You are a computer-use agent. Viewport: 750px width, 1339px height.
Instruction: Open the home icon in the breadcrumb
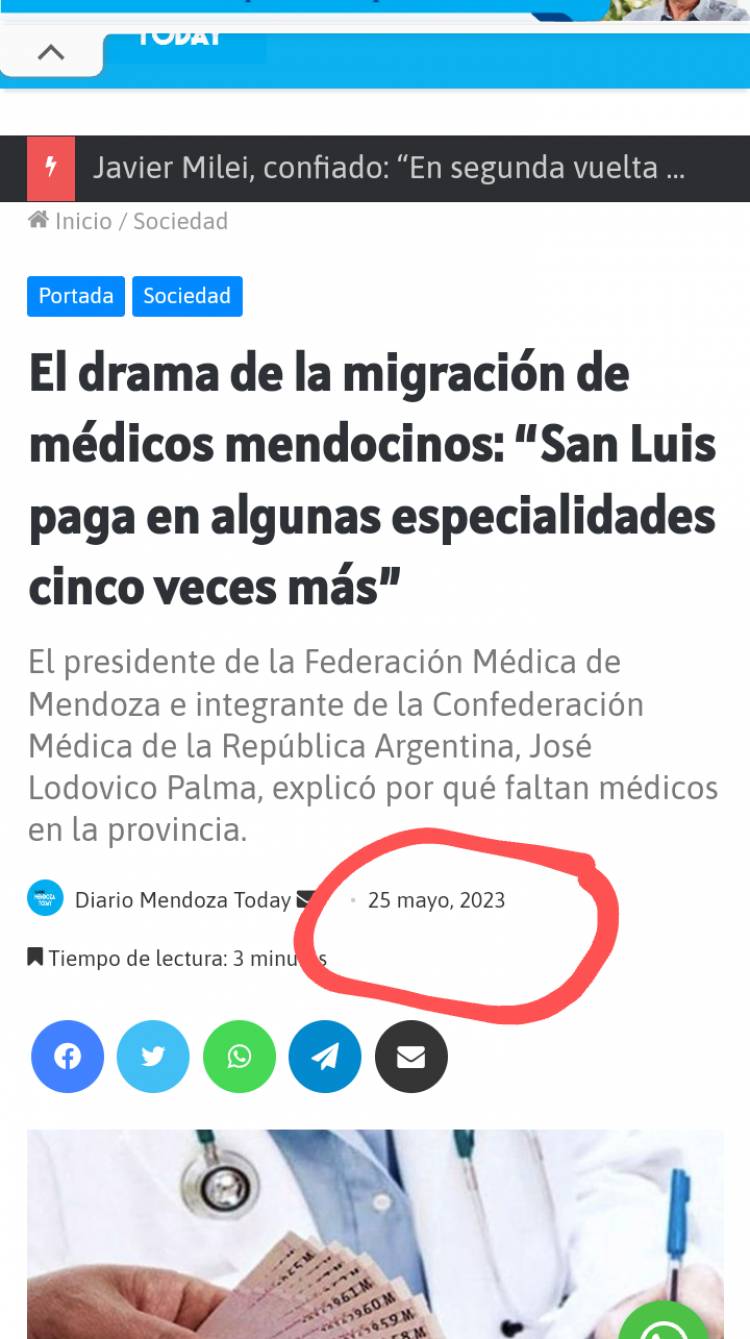tap(40, 221)
